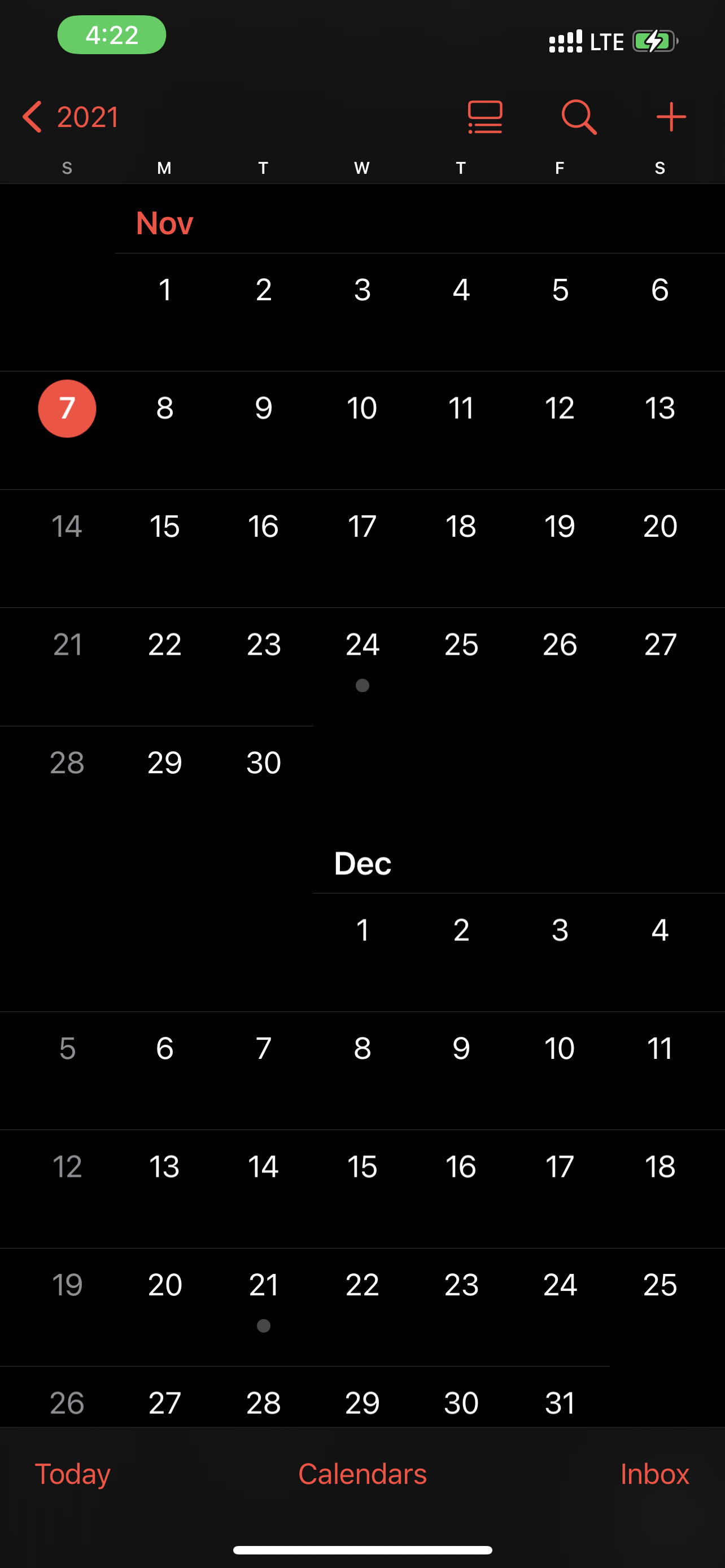Add a new event with the plus icon
725x1568 pixels.
tap(671, 117)
